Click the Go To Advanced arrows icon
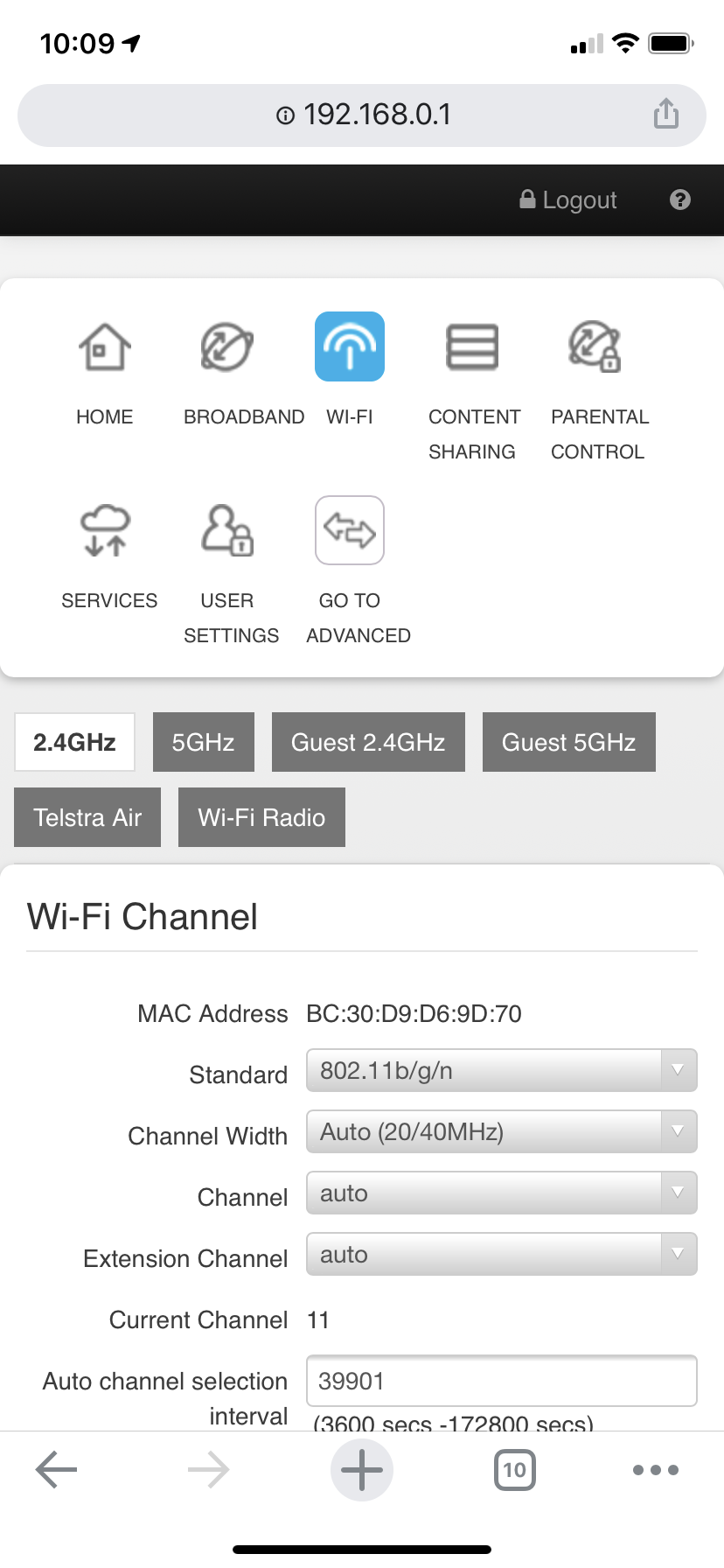724x1568 pixels. point(349,530)
